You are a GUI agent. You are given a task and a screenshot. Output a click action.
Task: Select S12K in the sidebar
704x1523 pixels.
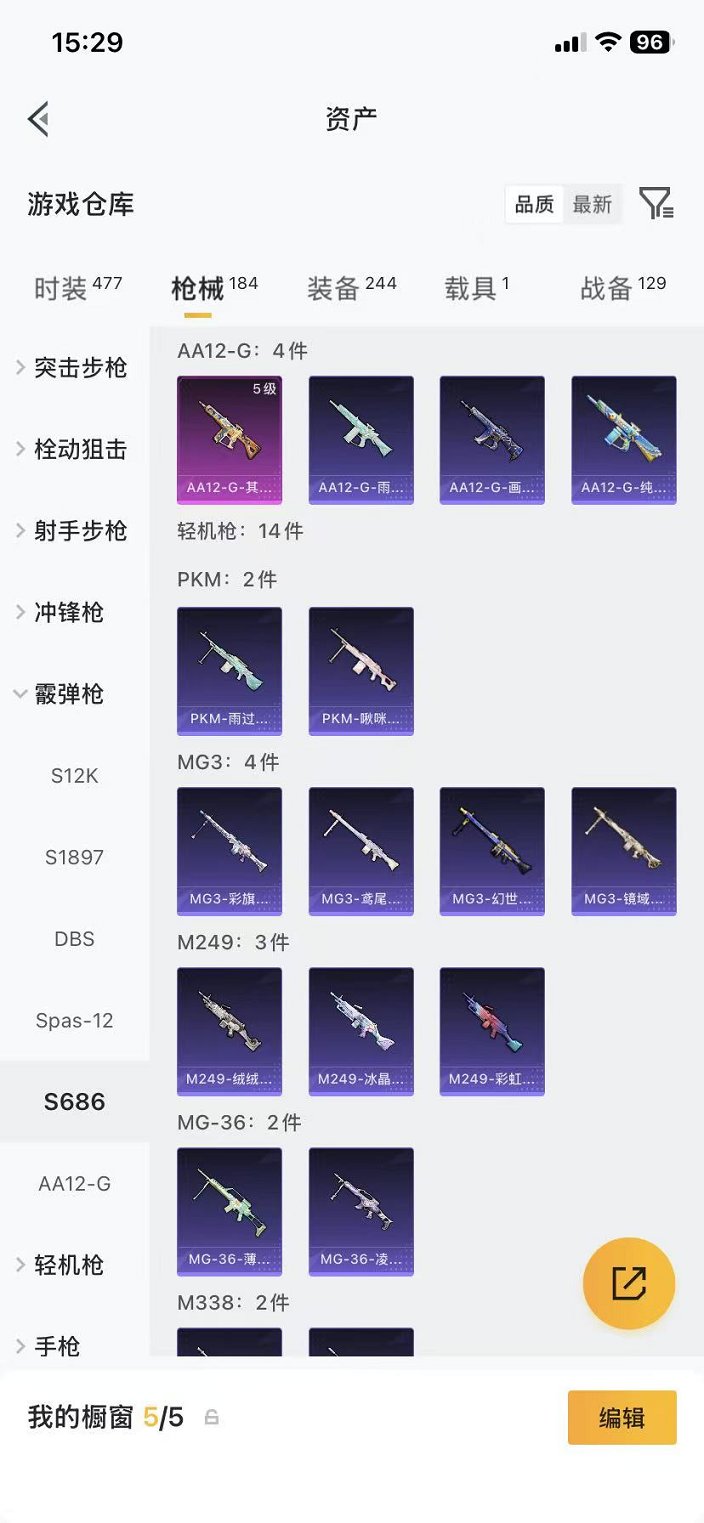coord(74,776)
